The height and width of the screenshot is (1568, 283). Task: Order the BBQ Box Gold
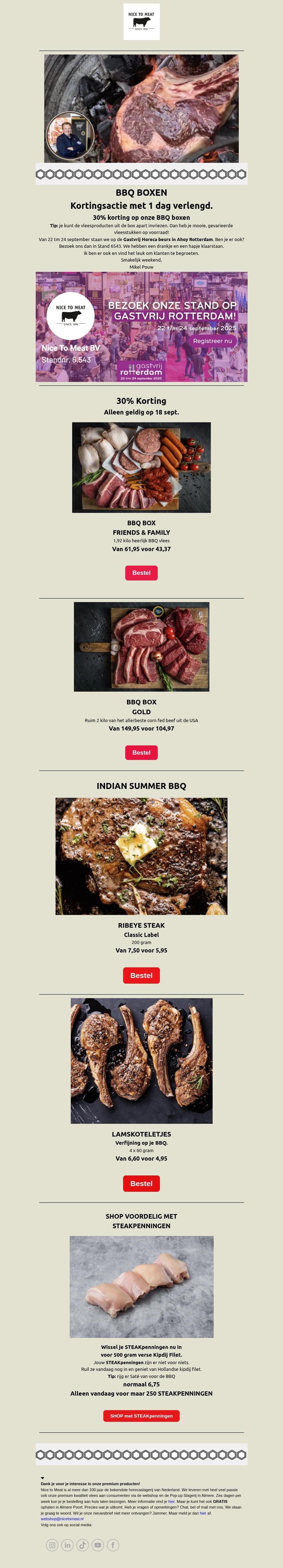click(141, 752)
